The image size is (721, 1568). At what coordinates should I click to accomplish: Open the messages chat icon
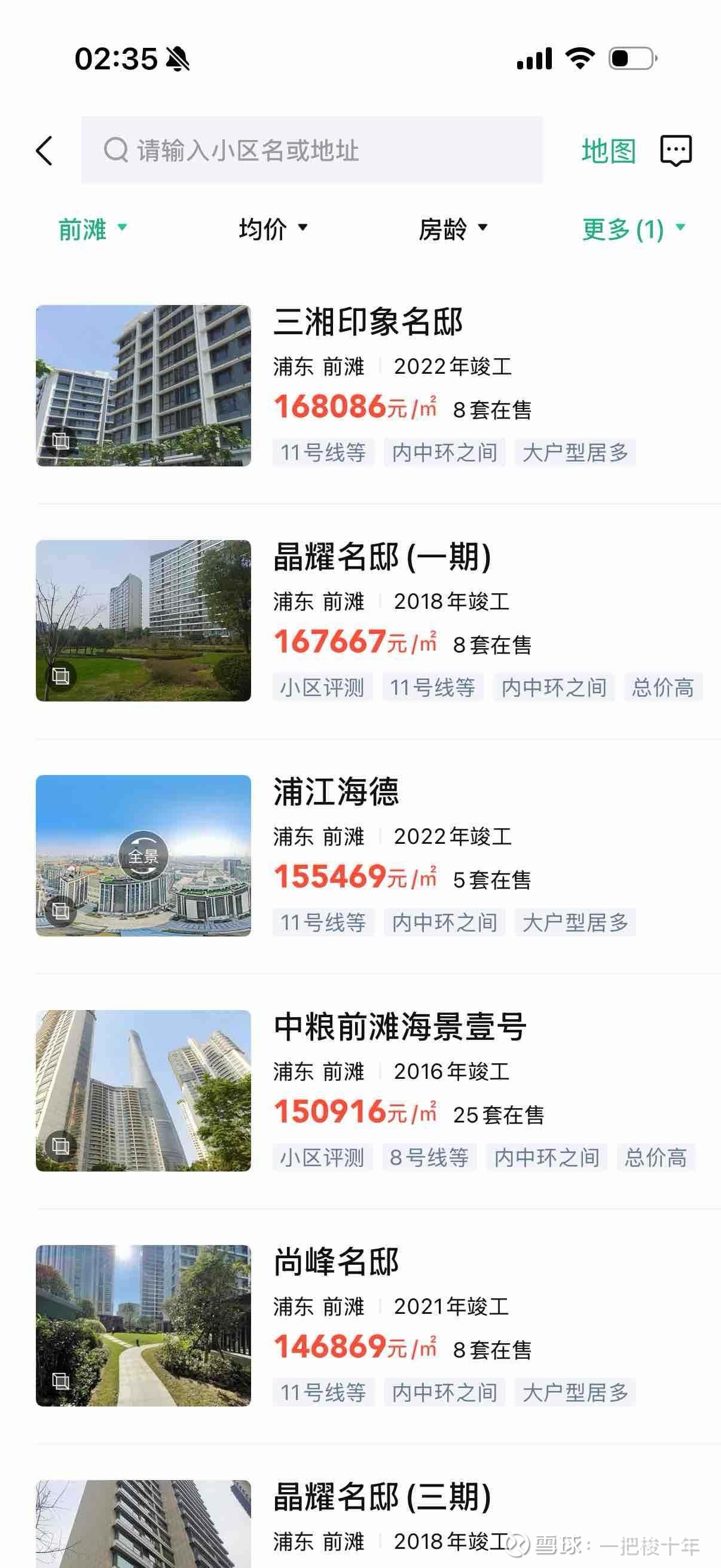(x=676, y=150)
